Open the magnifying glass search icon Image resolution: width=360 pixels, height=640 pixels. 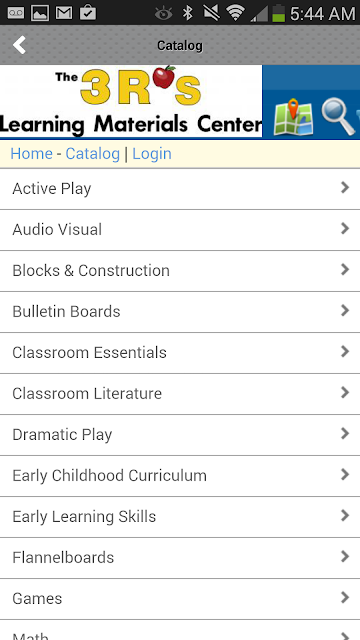click(338, 117)
